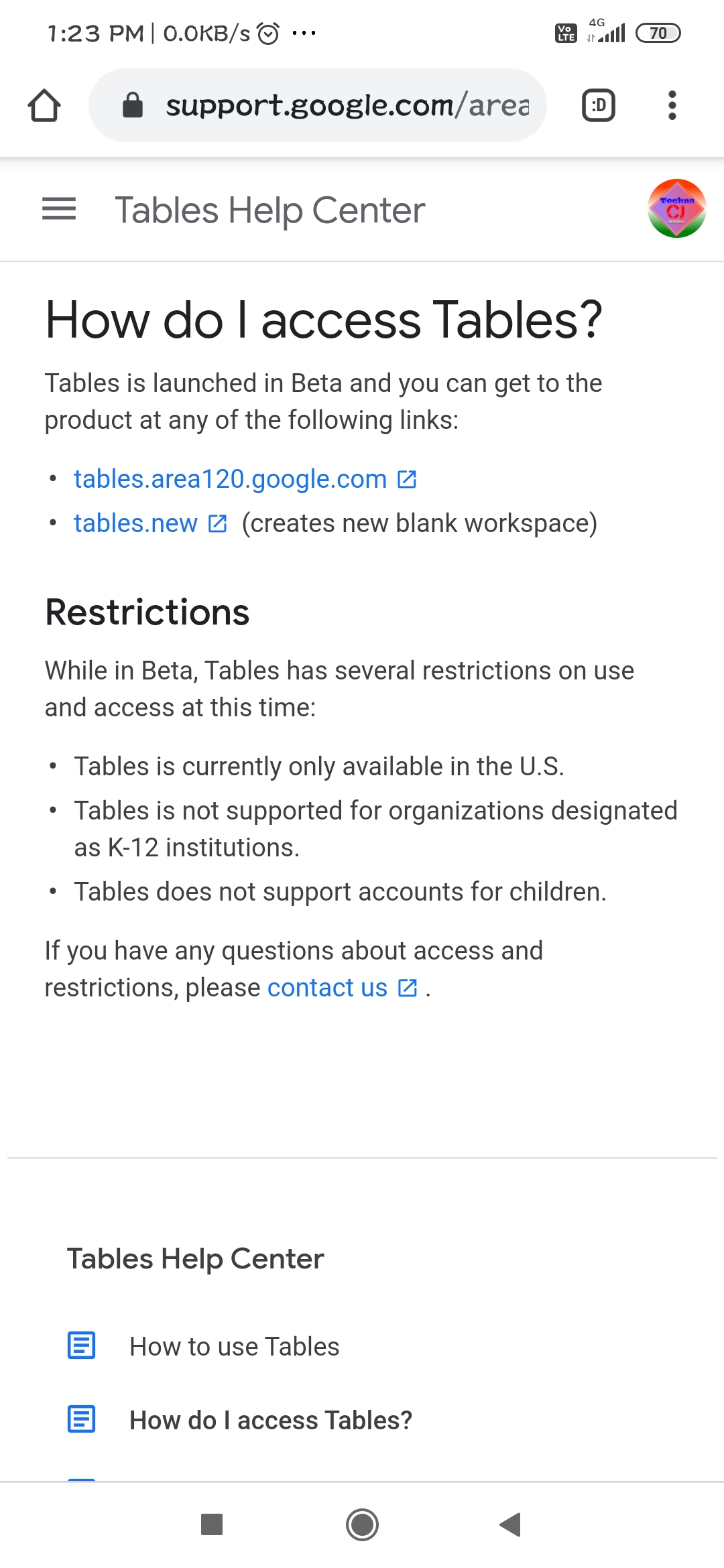Viewport: 724px width, 1568px height.
Task: Open the How to use Tables article
Action: [235, 1346]
